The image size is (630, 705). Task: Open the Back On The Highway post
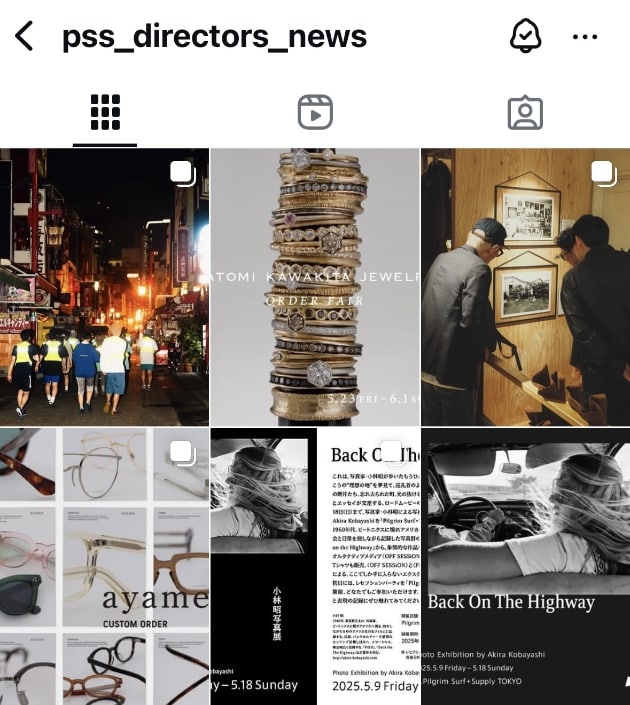click(525, 566)
